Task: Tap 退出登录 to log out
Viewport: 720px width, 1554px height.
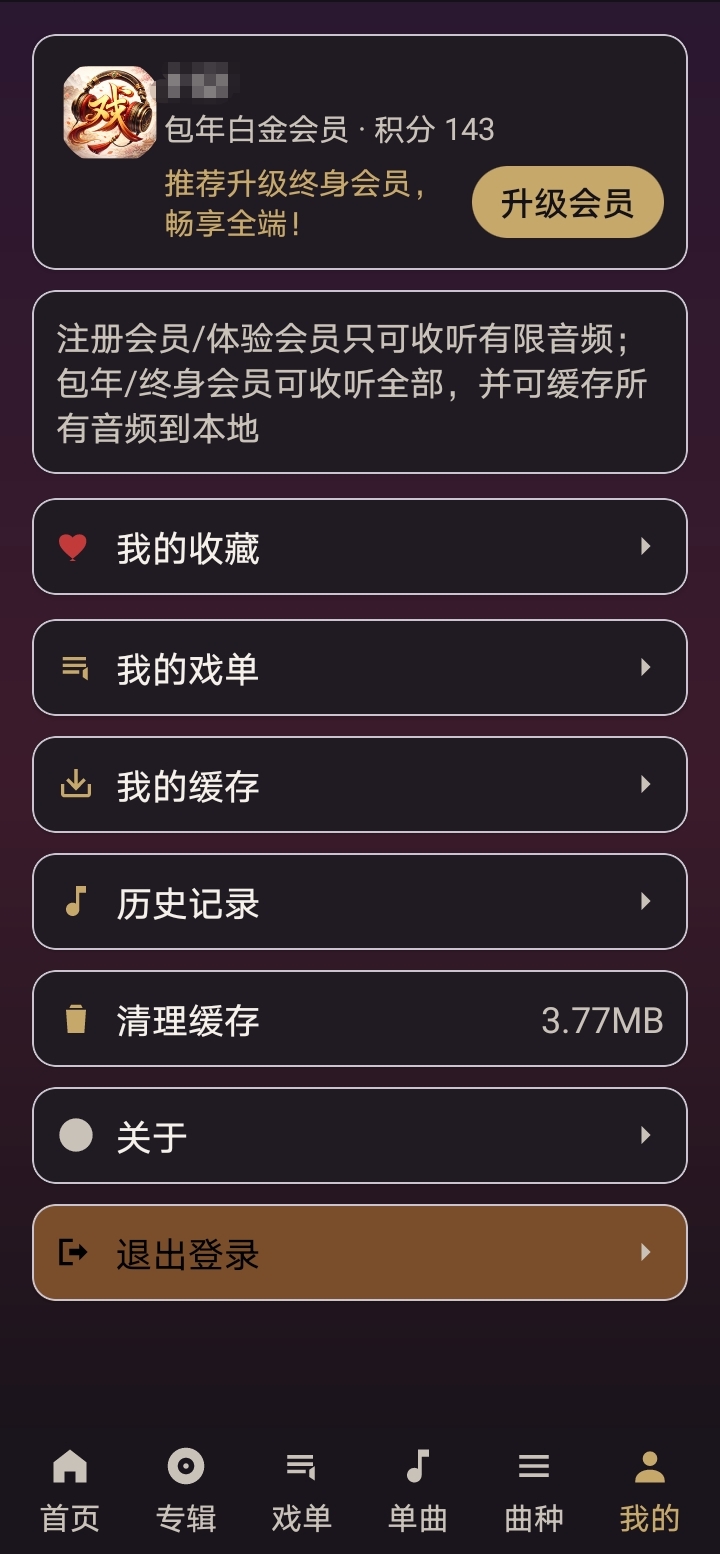Action: pos(360,1252)
